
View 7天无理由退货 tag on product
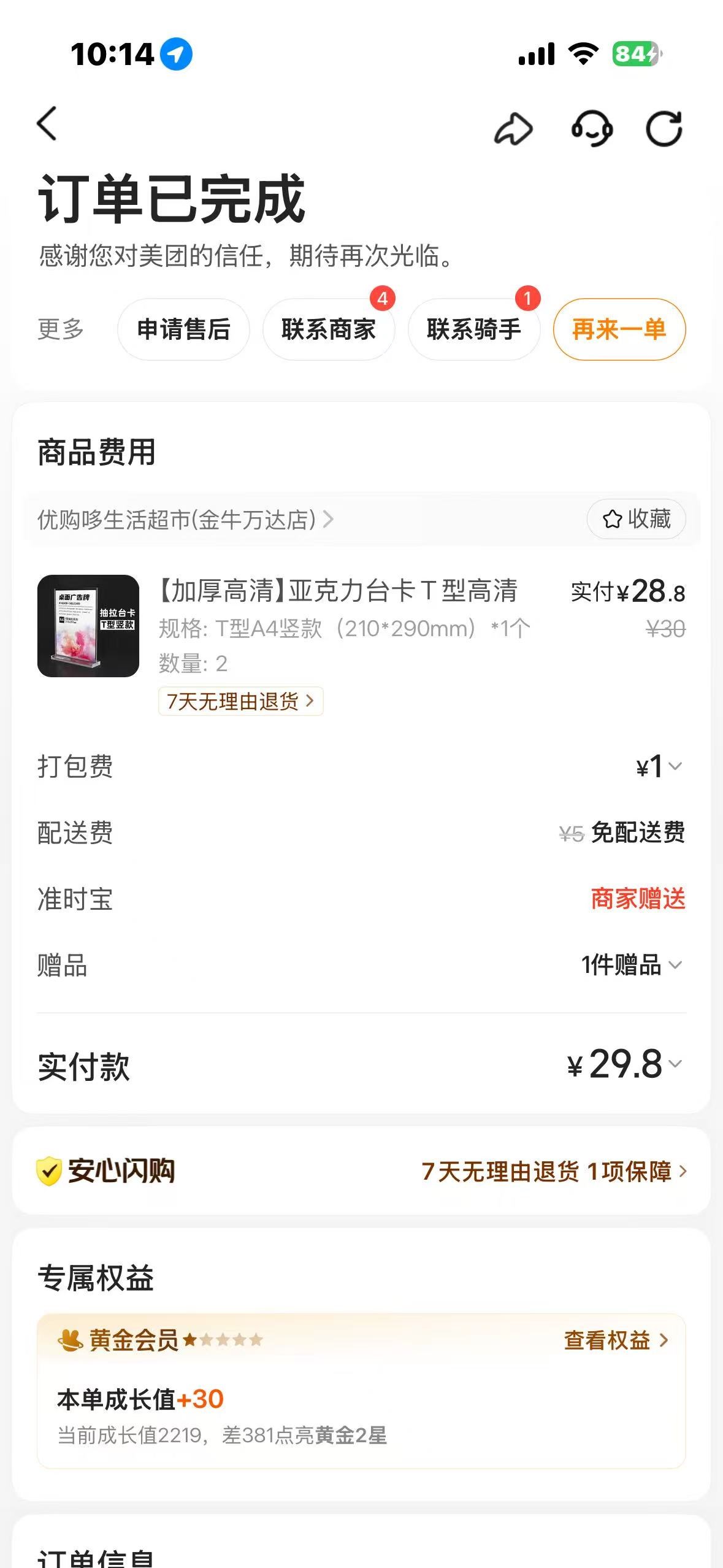coord(240,701)
